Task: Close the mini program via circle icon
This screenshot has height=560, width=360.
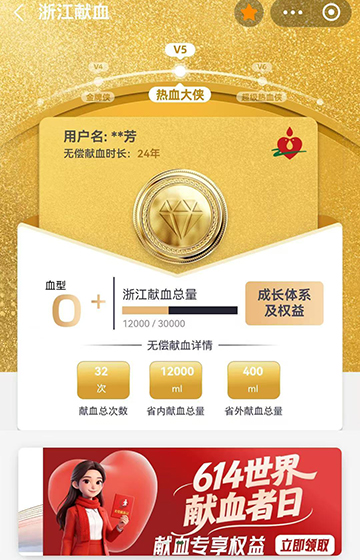Action: click(x=331, y=12)
